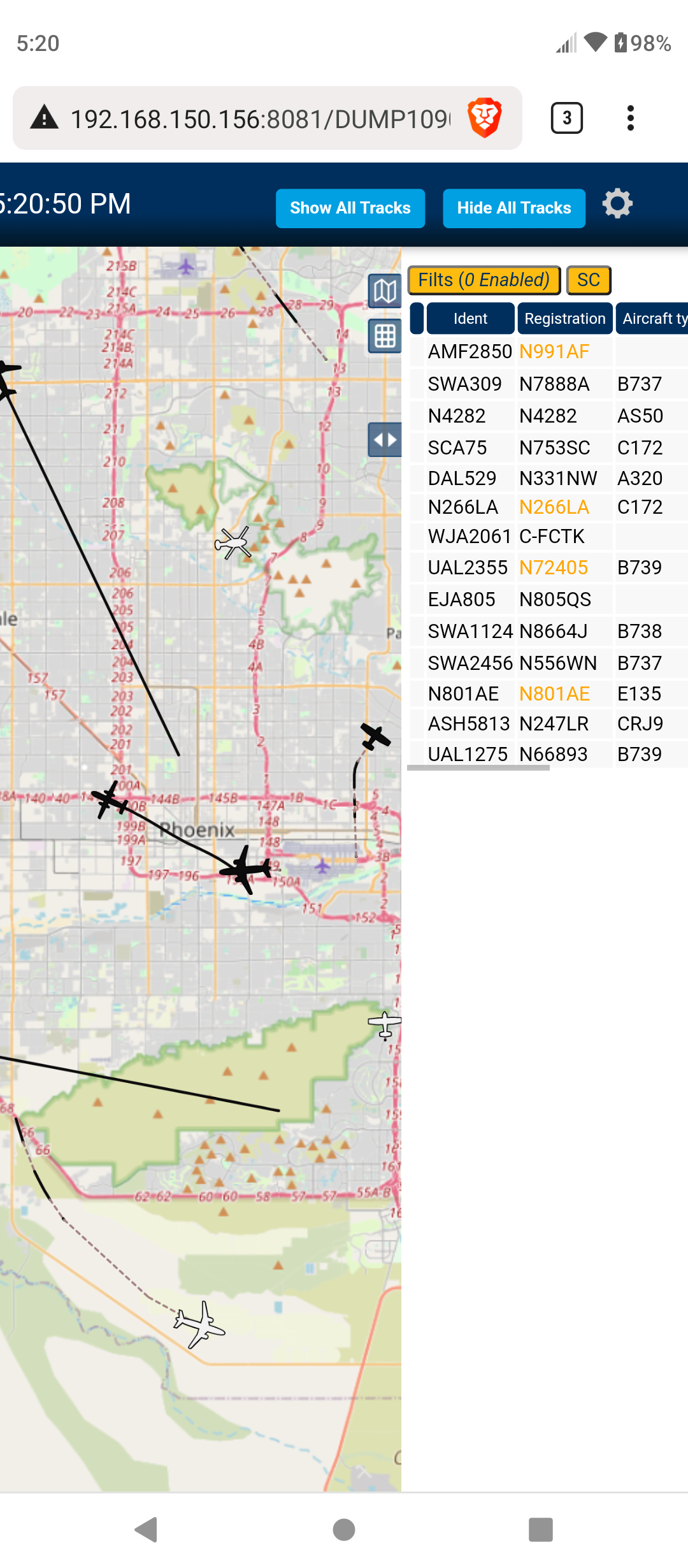Open the browser overflow menu

pos(631,118)
